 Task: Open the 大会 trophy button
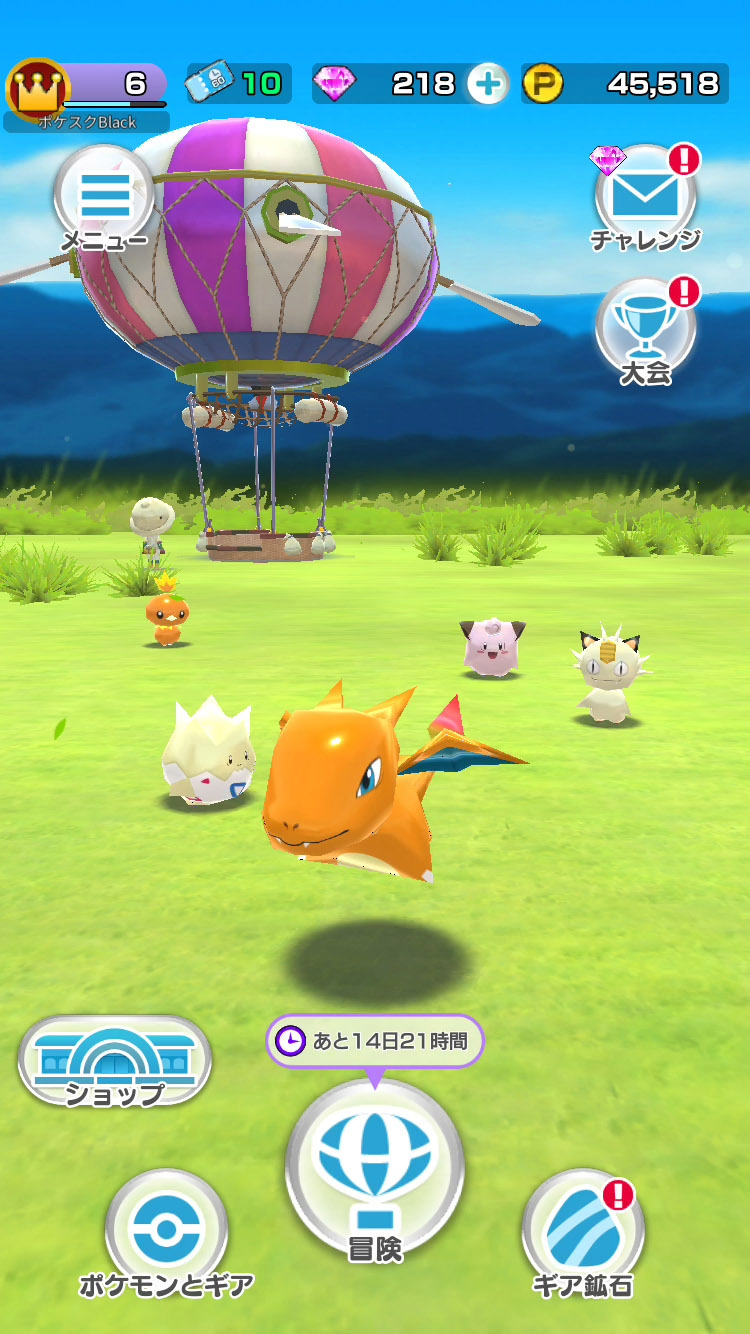(645, 328)
